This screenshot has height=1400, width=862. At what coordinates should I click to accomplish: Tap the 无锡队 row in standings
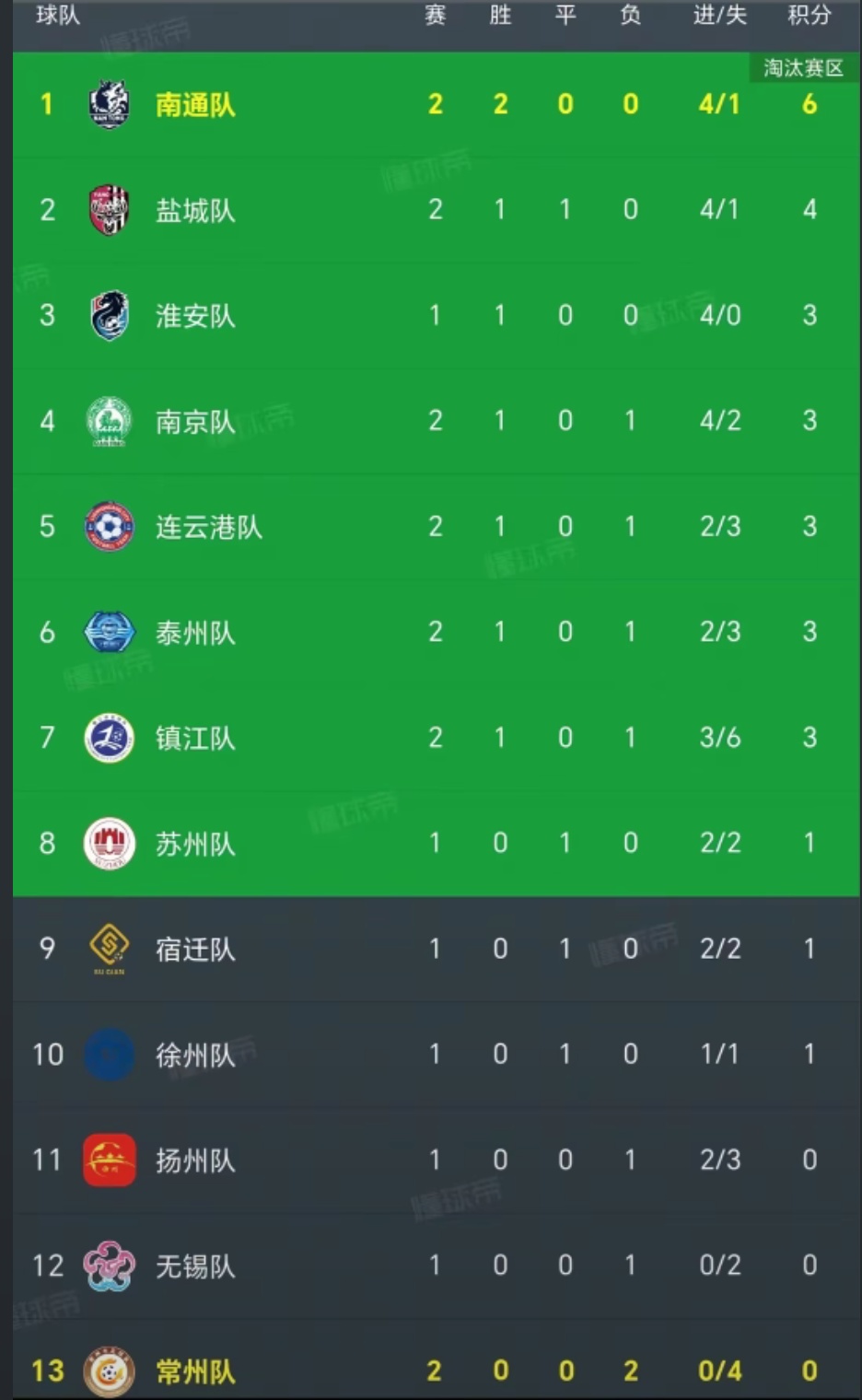pyautogui.click(x=437, y=1266)
